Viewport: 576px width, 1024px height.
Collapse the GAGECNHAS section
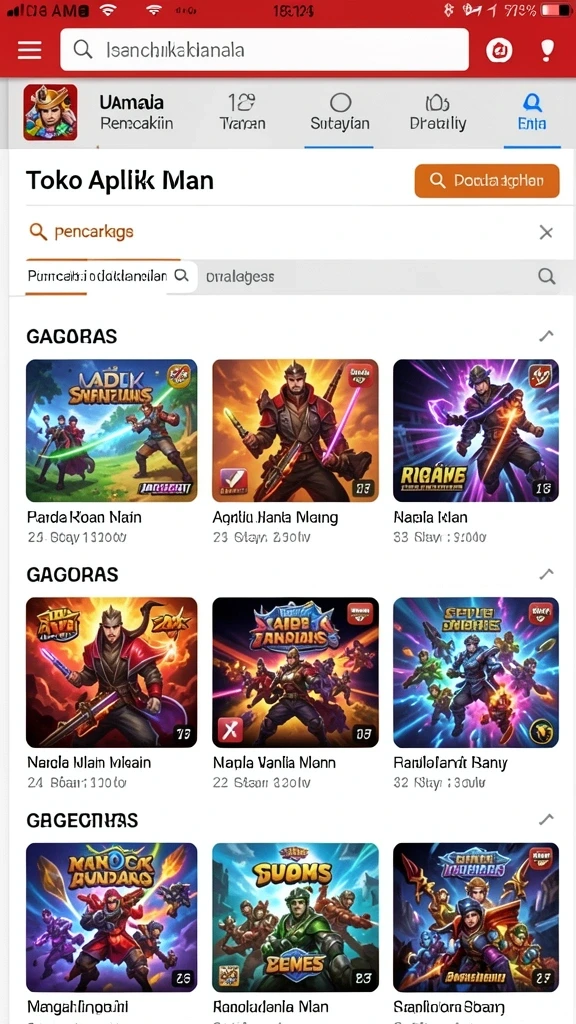pyautogui.click(x=546, y=819)
